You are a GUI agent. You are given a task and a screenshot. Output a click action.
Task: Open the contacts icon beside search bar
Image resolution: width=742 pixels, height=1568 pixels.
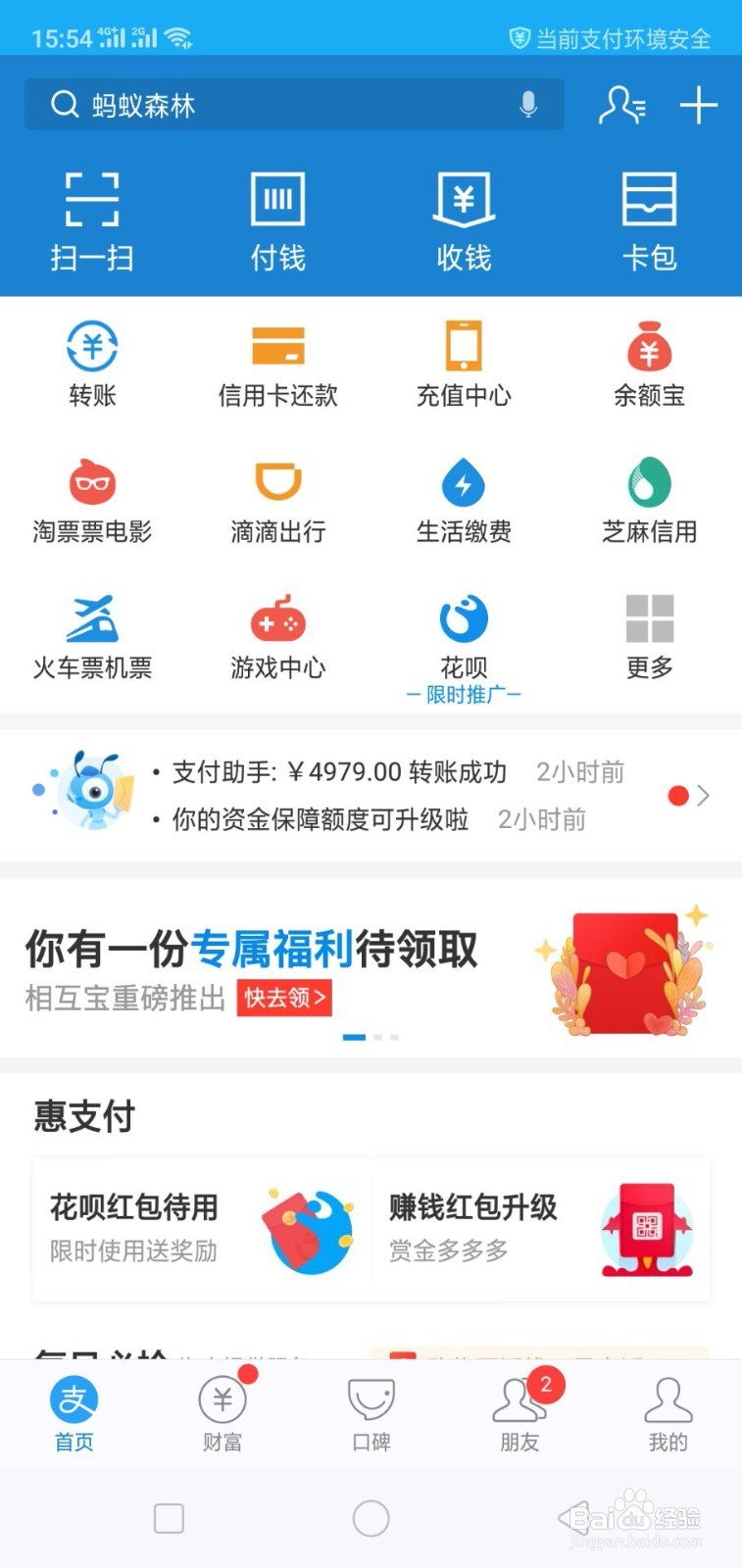pos(621,105)
